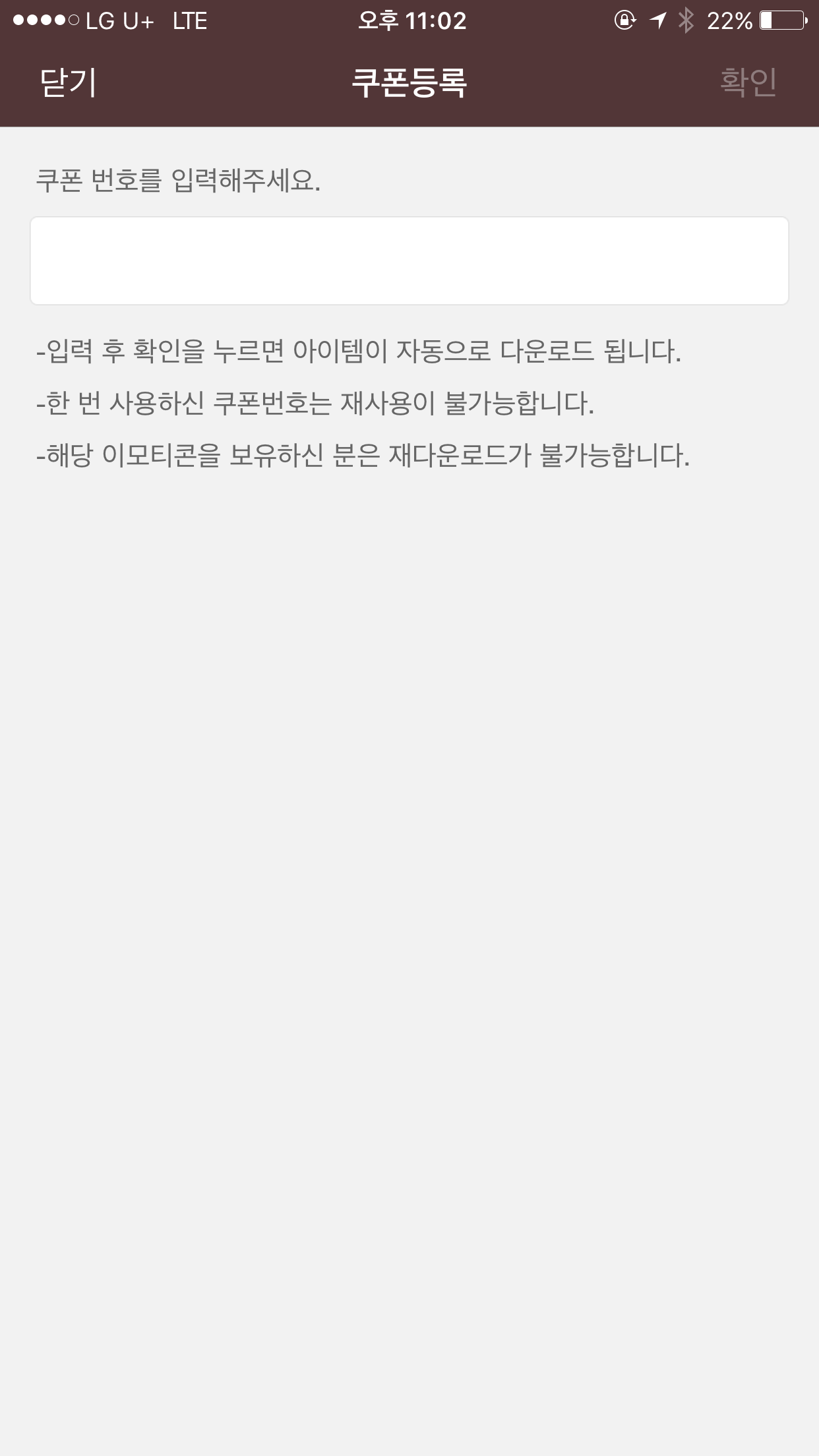Tap the 확인 confirm button
This screenshot has width=819, height=1456.
tap(748, 81)
